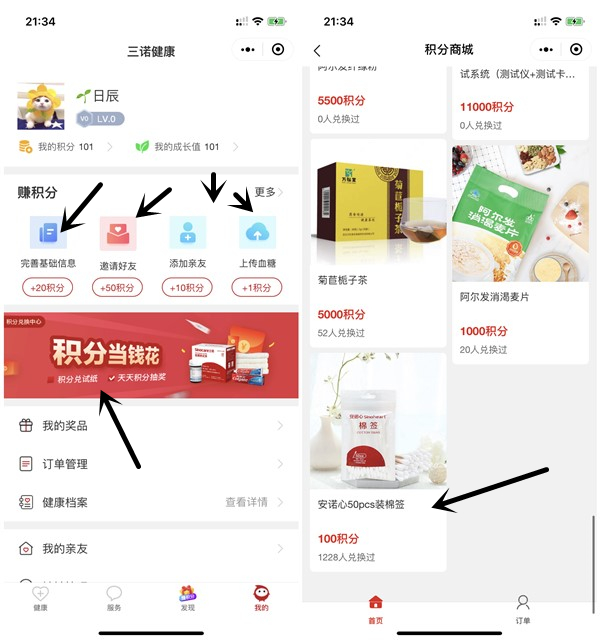The width and height of the screenshot is (600, 644).
Task: Switch to the 服务 tab
Action: (x=114, y=598)
